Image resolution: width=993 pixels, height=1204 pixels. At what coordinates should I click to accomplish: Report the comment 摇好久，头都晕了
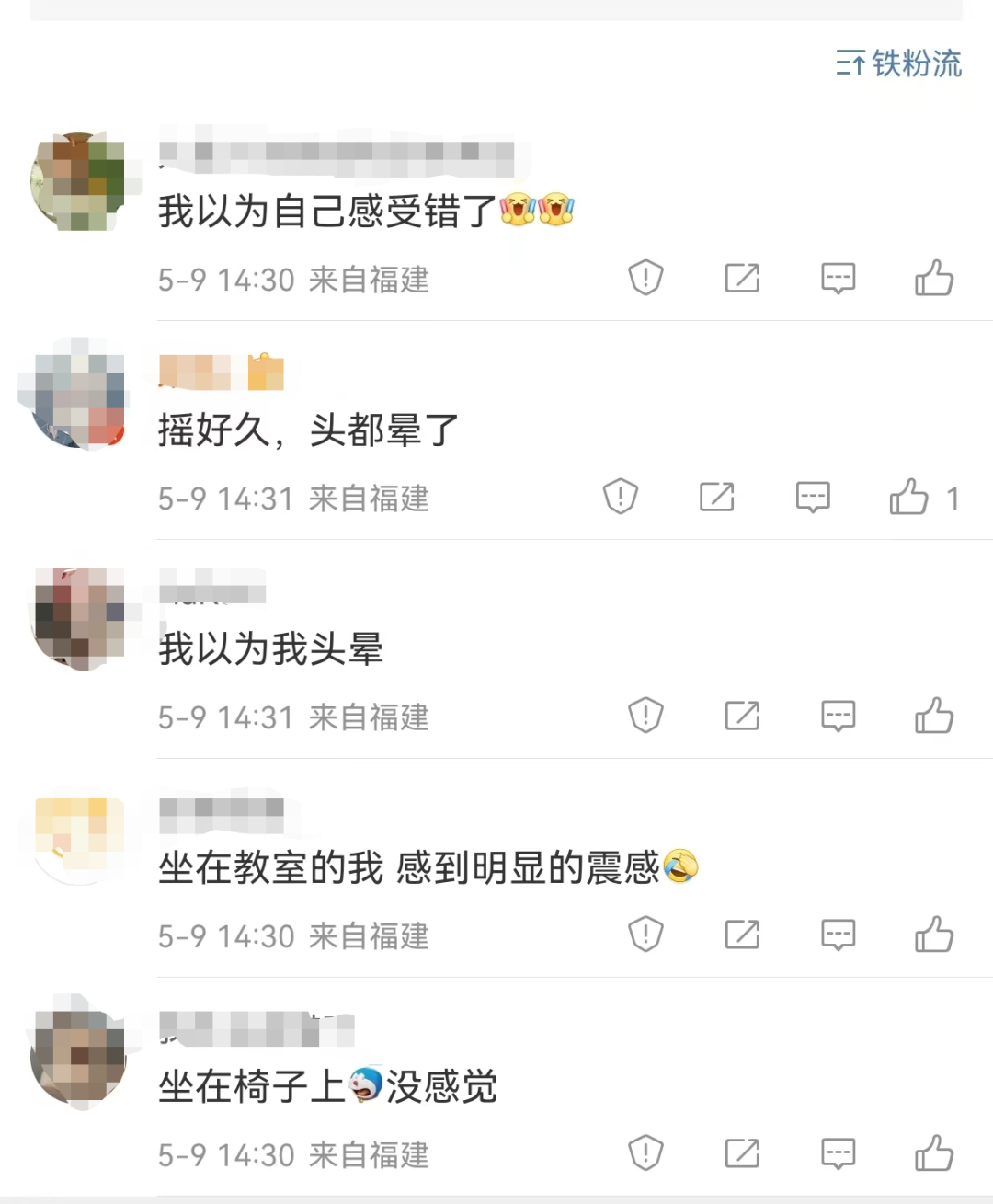(621, 497)
